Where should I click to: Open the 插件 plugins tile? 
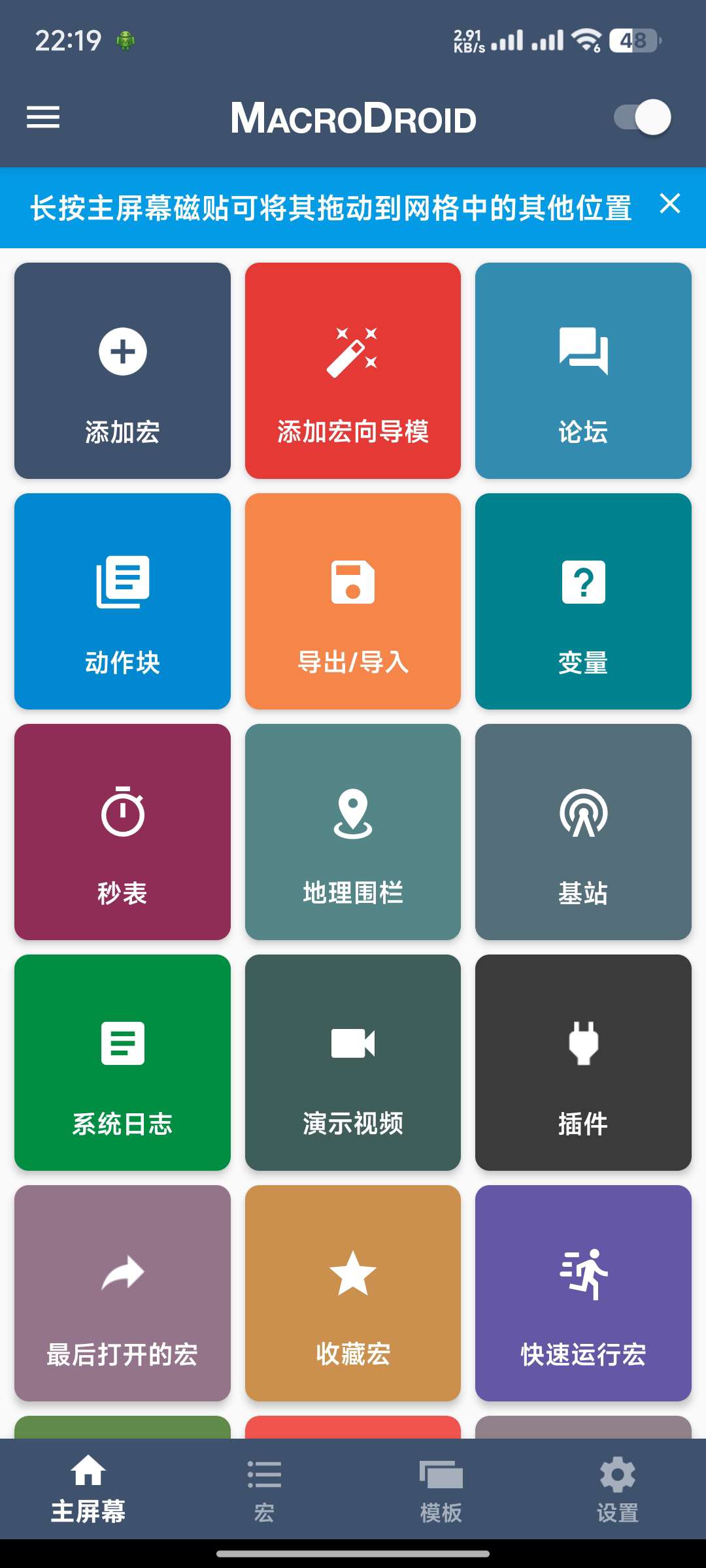[583, 1062]
